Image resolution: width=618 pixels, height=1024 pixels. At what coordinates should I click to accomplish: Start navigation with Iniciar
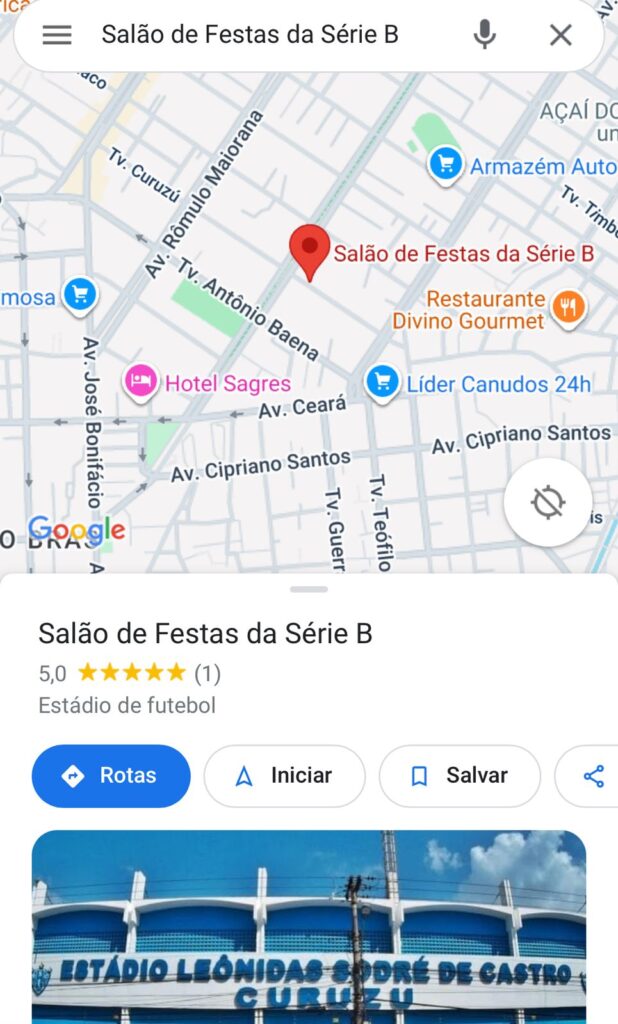(x=284, y=776)
